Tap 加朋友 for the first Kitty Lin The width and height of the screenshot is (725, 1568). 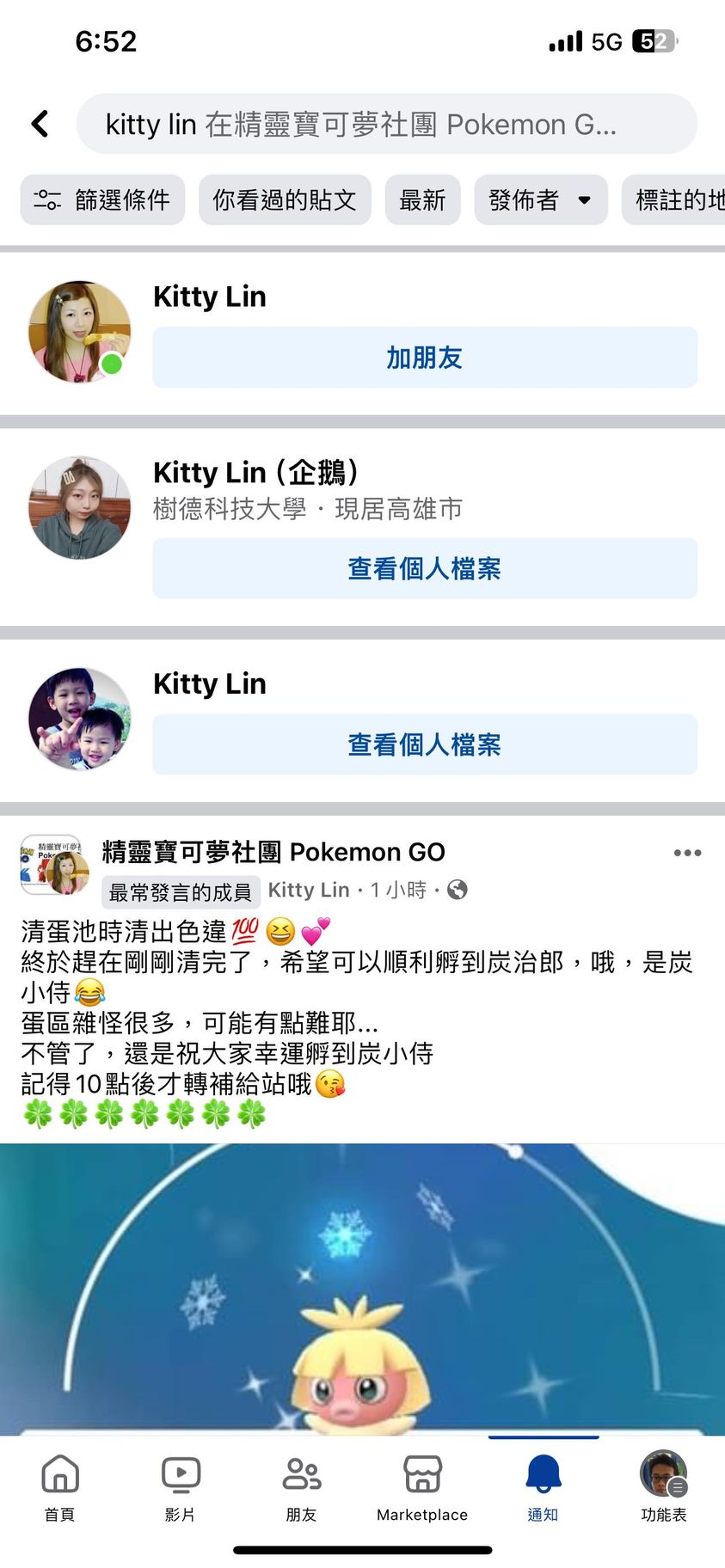click(425, 358)
